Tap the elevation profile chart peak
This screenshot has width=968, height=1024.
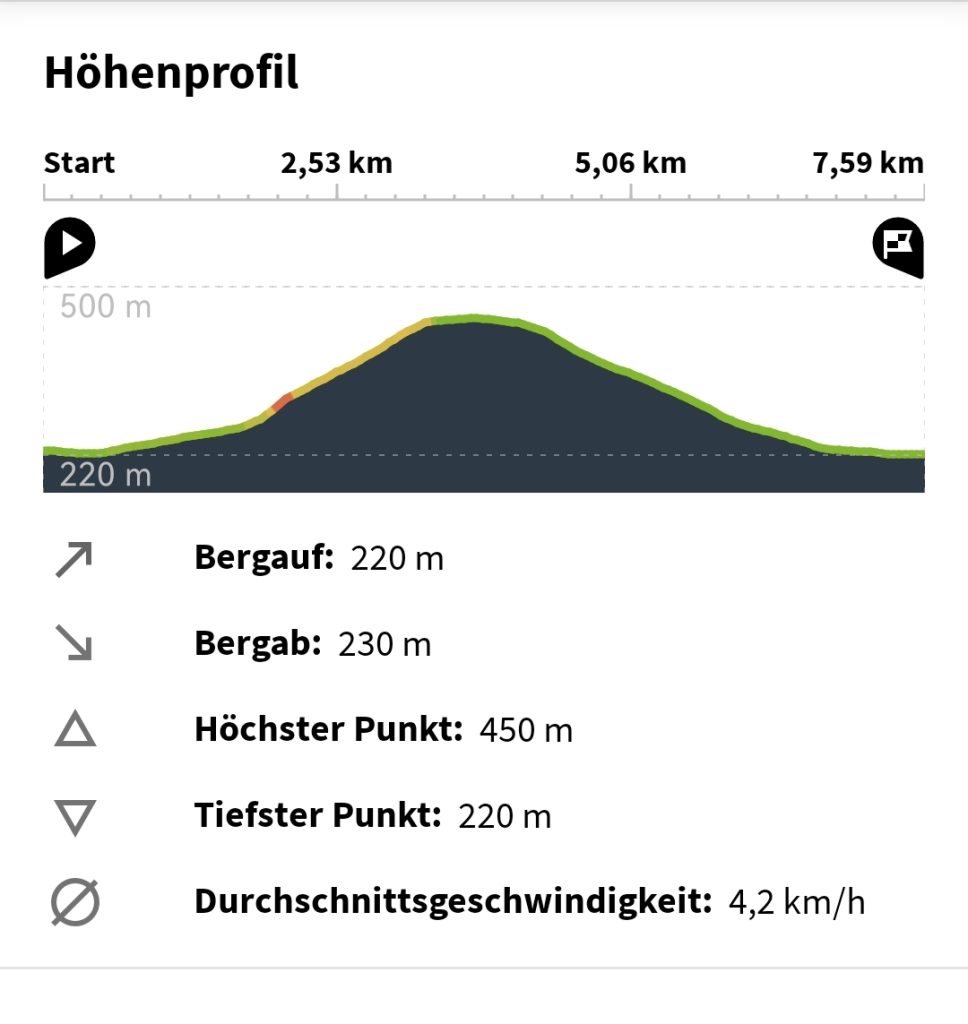[x=474, y=320]
